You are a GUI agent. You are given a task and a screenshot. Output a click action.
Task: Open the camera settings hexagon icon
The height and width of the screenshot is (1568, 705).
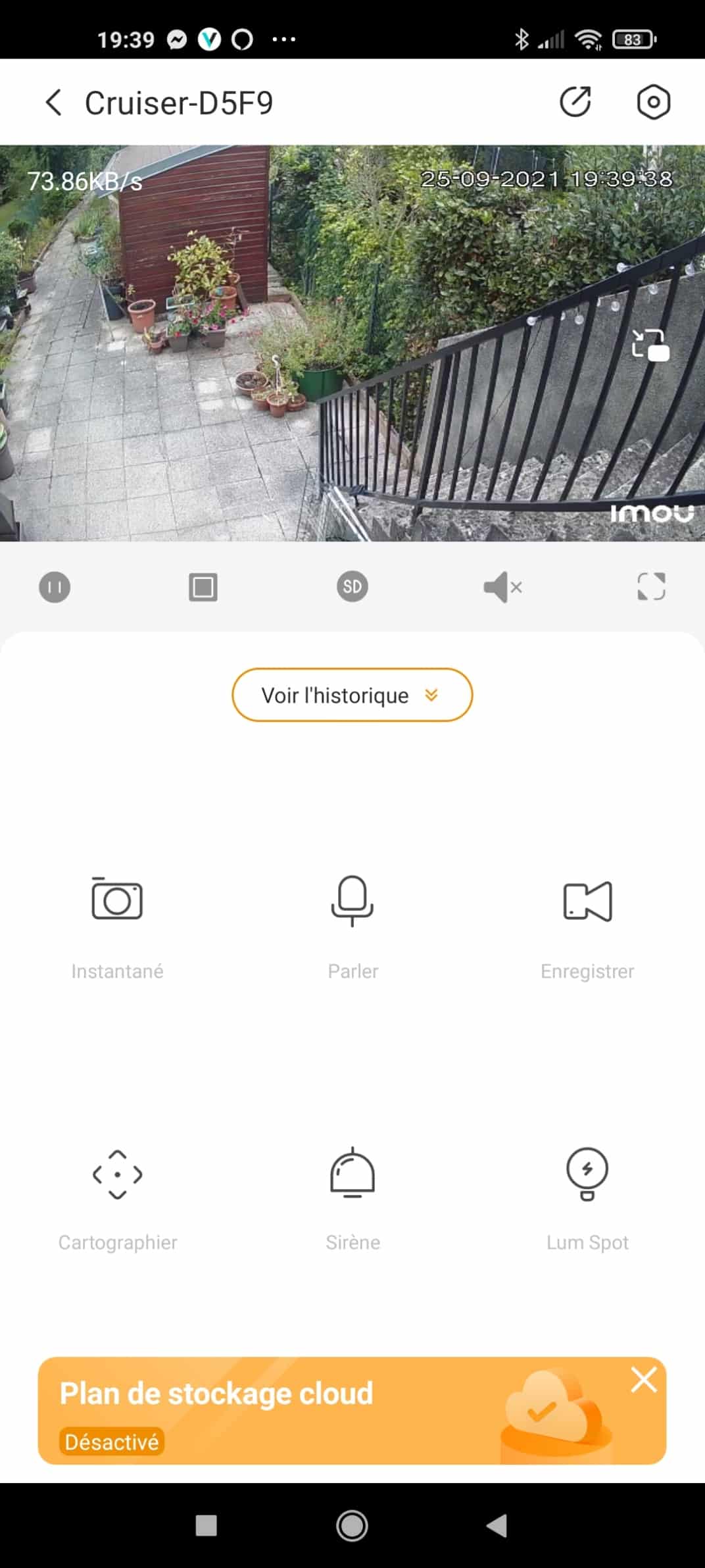653,102
